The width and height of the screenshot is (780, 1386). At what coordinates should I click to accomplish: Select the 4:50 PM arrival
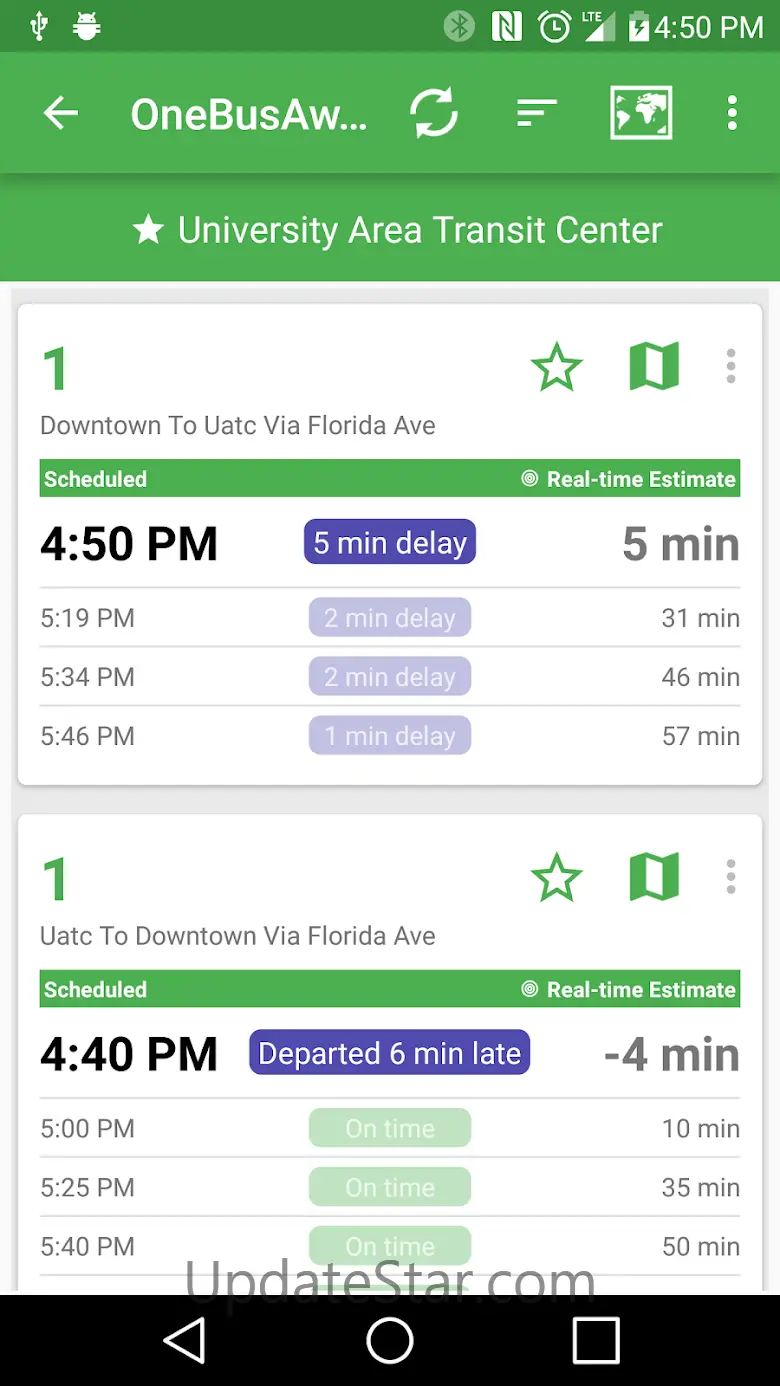pyautogui.click(x=390, y=543)
